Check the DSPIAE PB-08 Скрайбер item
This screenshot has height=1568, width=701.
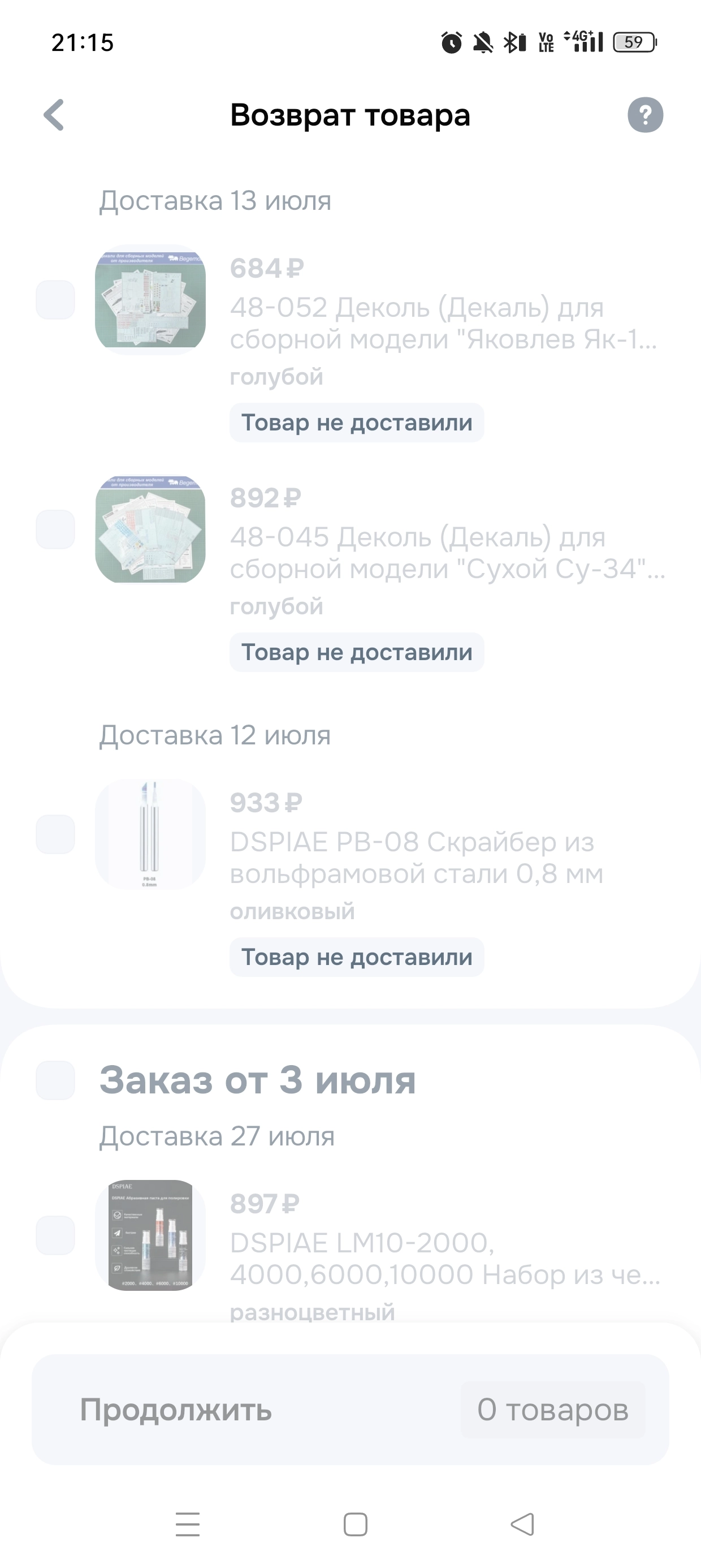point(55,834)
